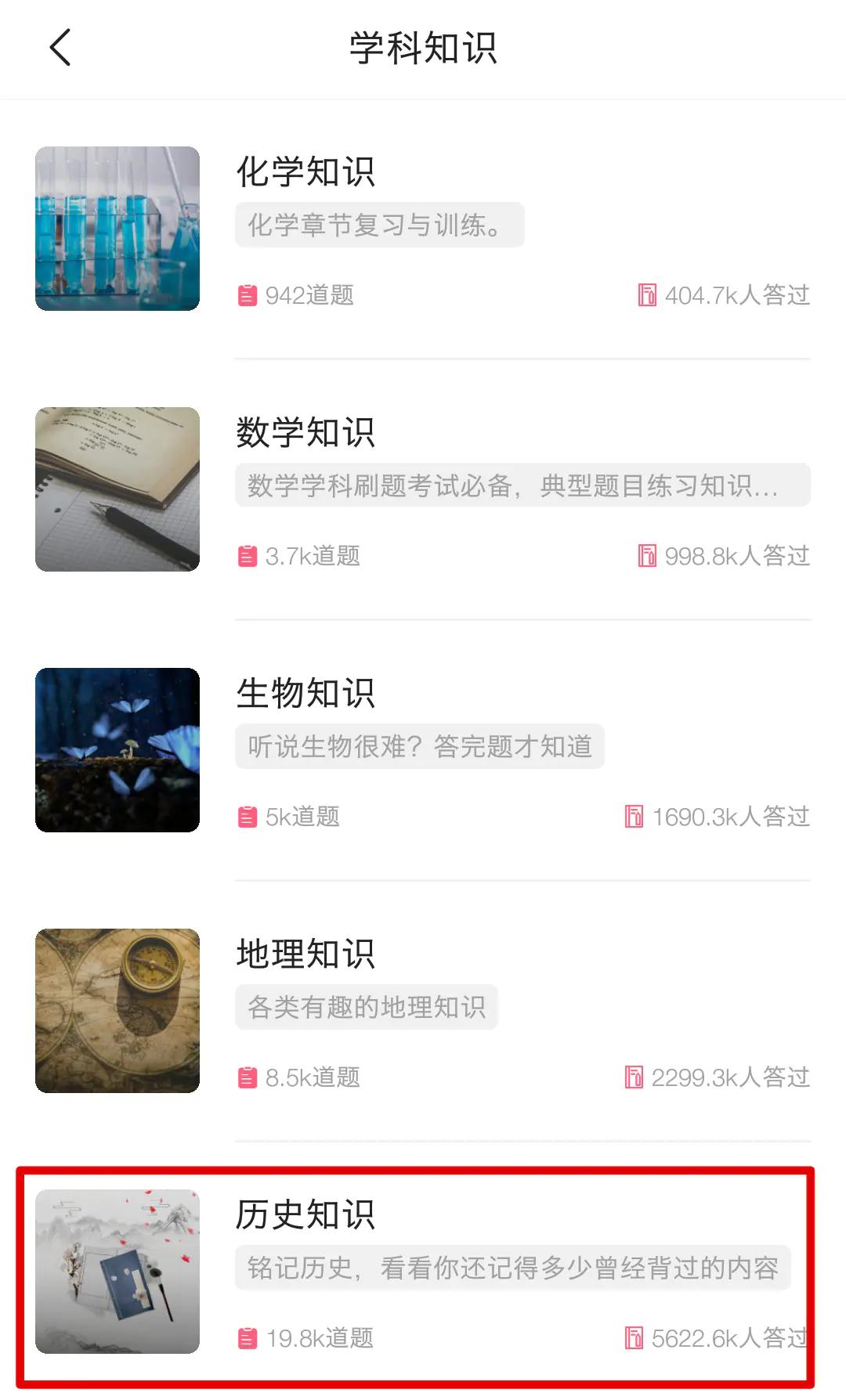The image size is (846, 1400).
Task: Click the answered-count icon beside 2299.3k
Action: pos(634,1077)
